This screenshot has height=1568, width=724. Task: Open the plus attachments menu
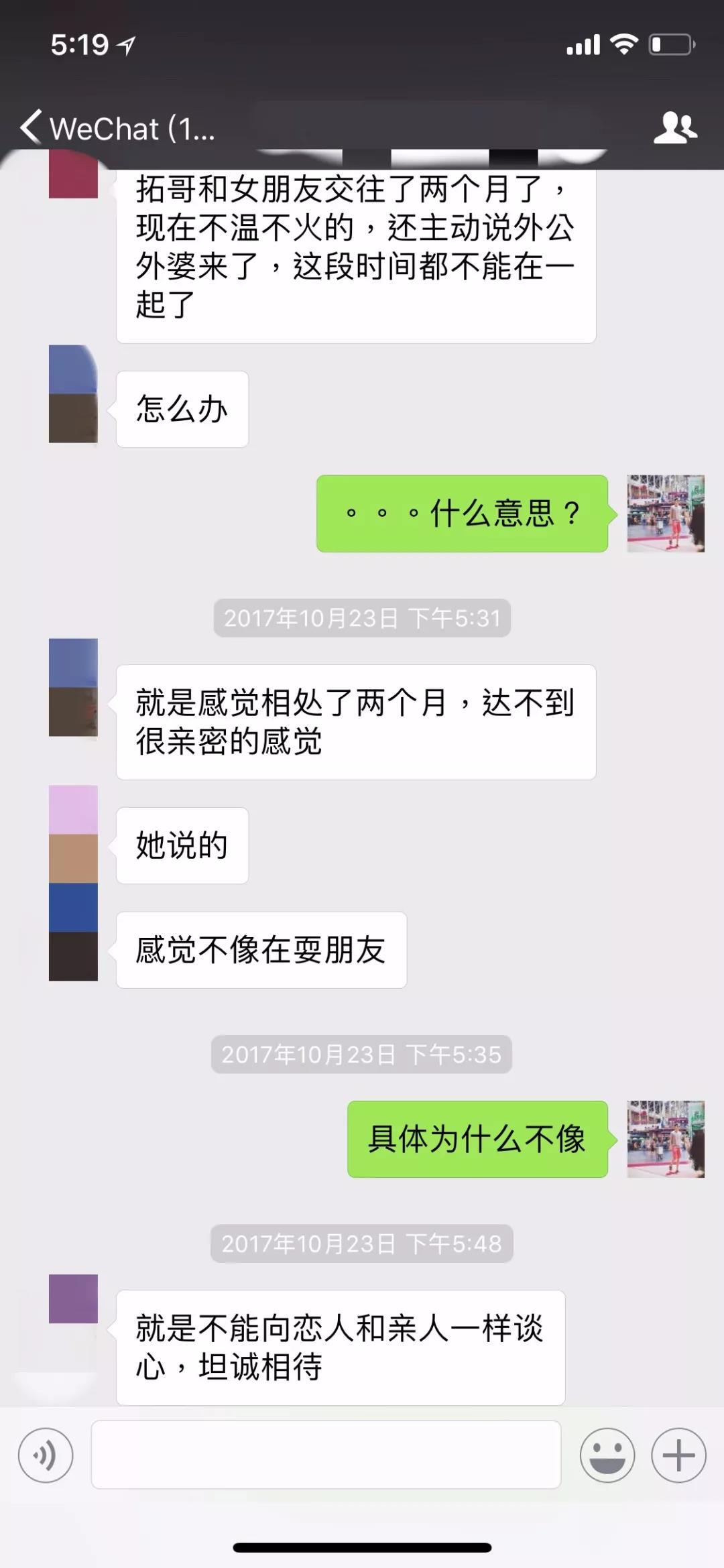678,1455
